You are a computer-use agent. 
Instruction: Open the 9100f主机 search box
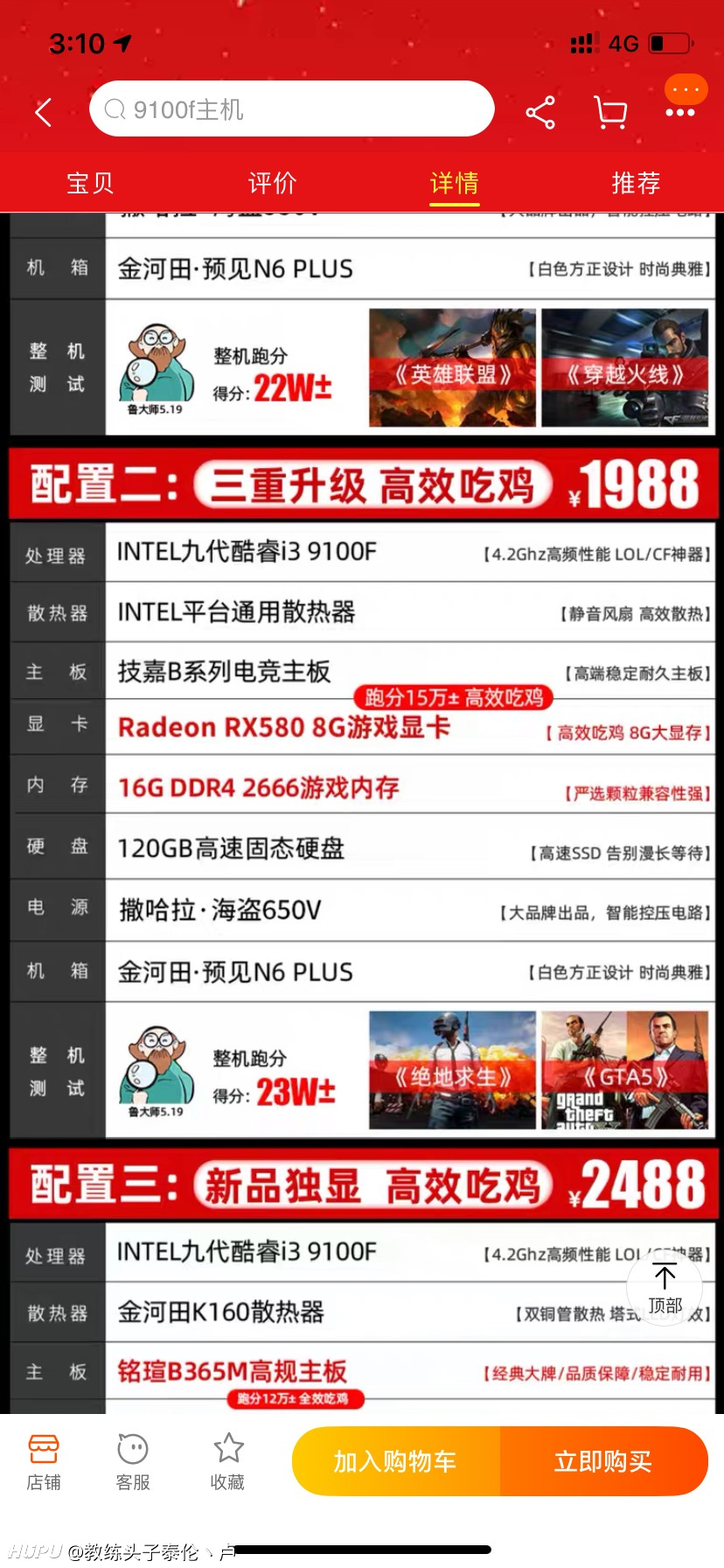[292, 109]
